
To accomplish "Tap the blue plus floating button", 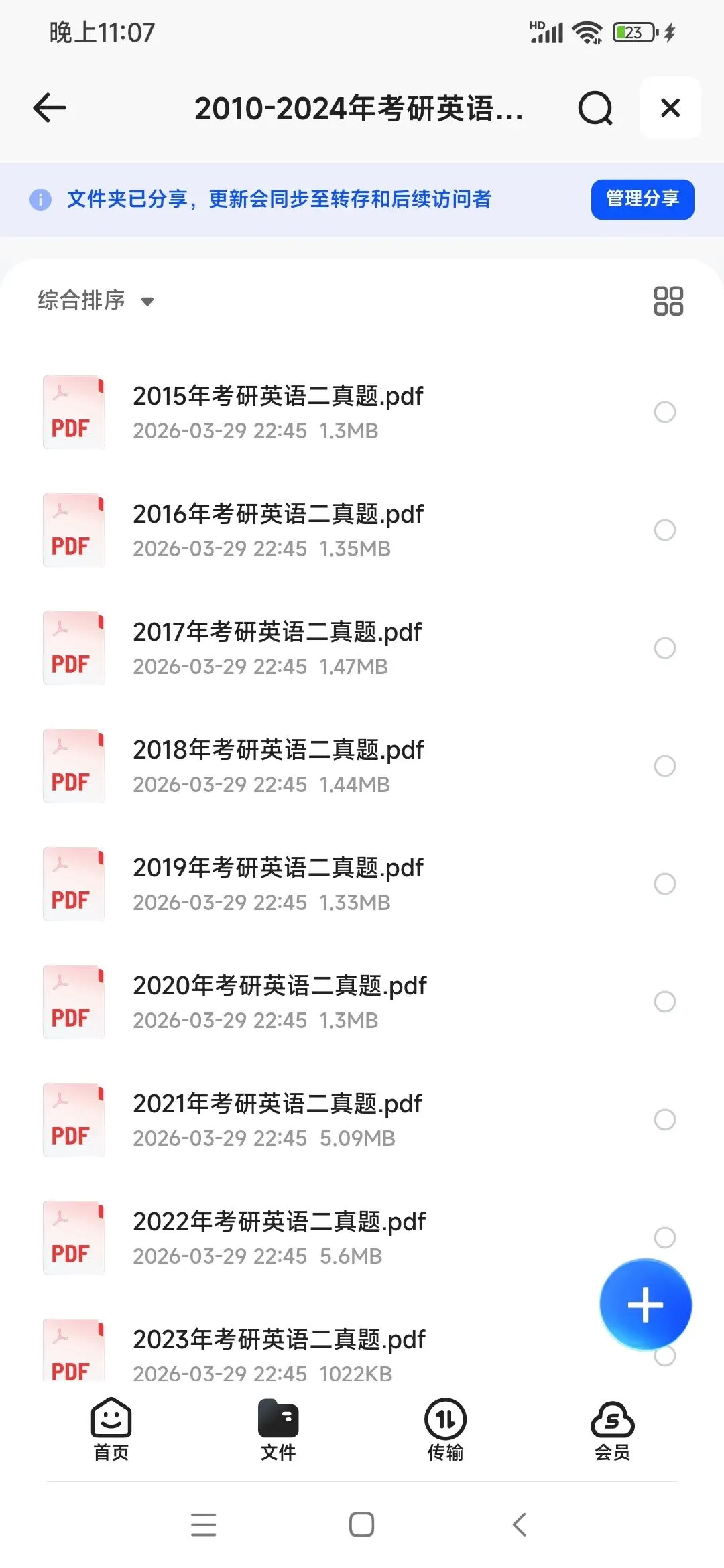I will coord(645,1305).
